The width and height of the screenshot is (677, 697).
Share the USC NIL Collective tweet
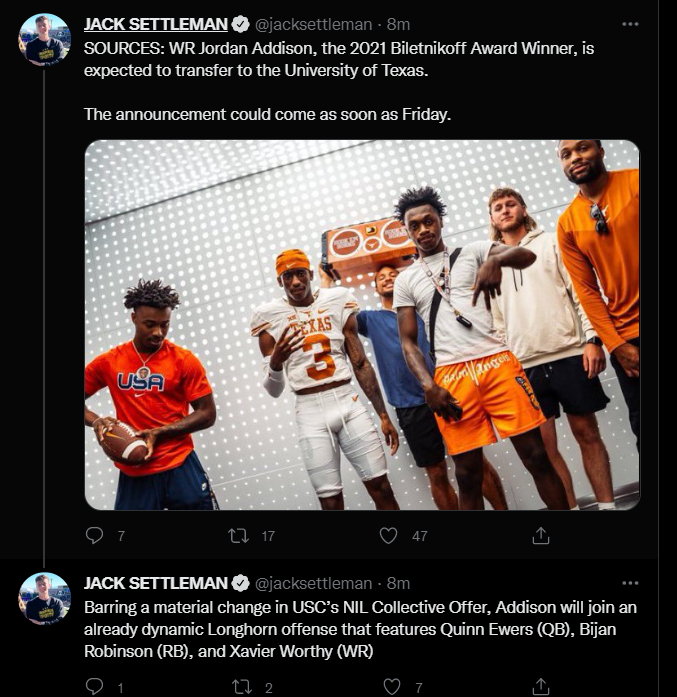[x=540, y=686]
